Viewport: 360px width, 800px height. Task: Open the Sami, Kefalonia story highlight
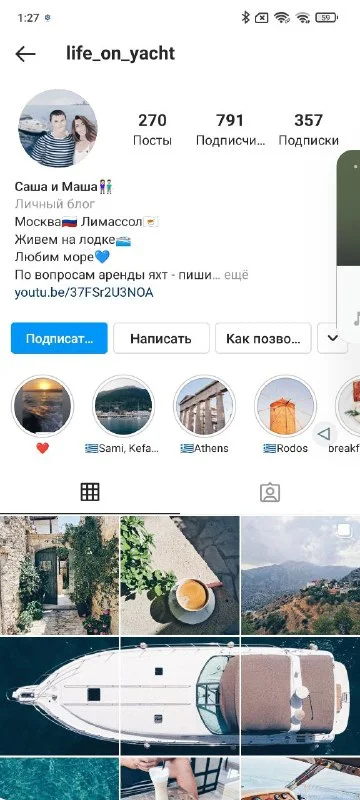[123, 406]
